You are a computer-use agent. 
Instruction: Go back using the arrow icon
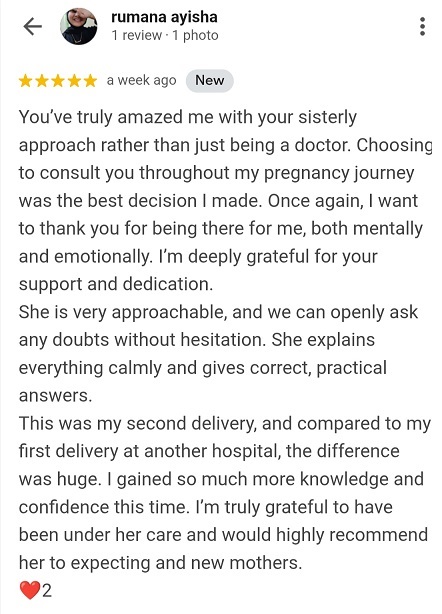(x=32, y=27)
